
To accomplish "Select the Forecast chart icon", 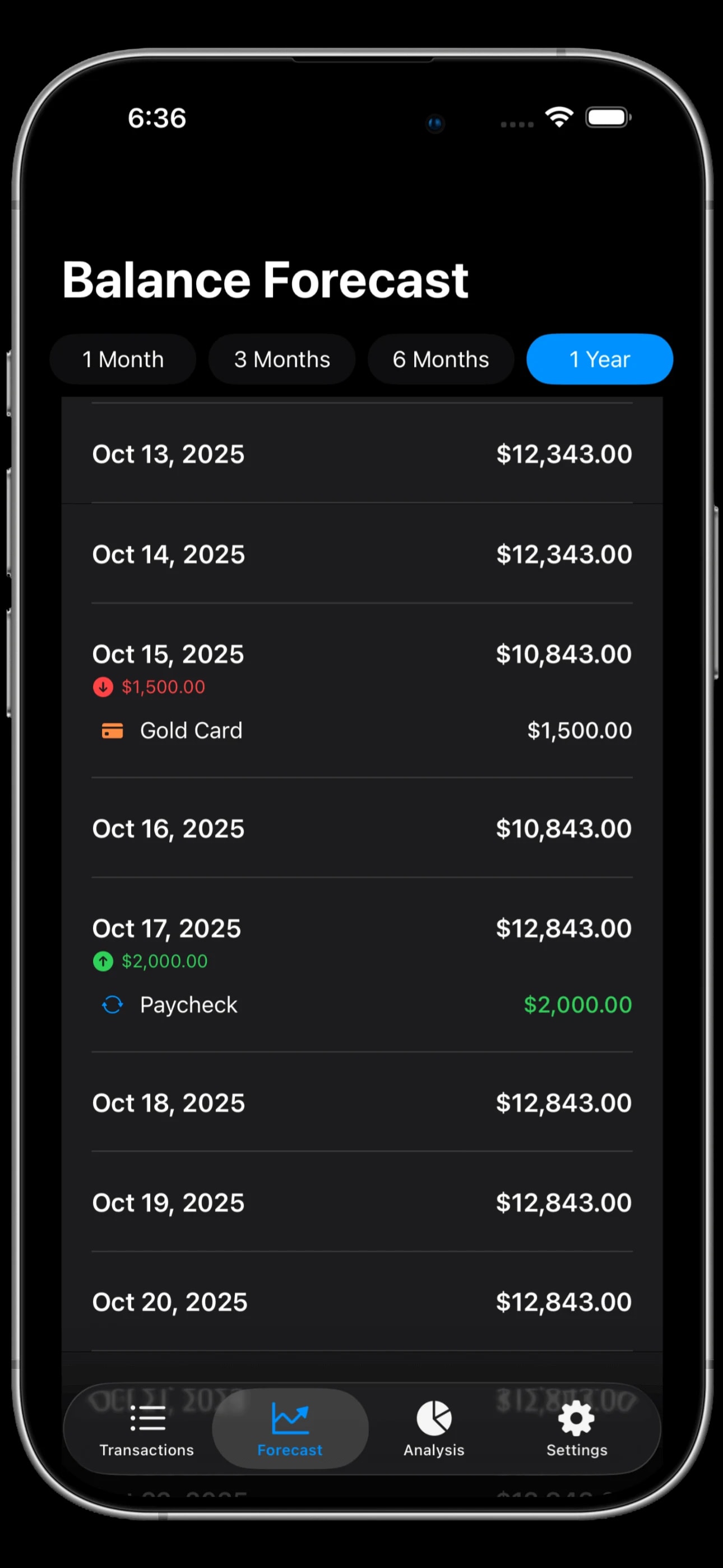I will [x=290, y=1419].
